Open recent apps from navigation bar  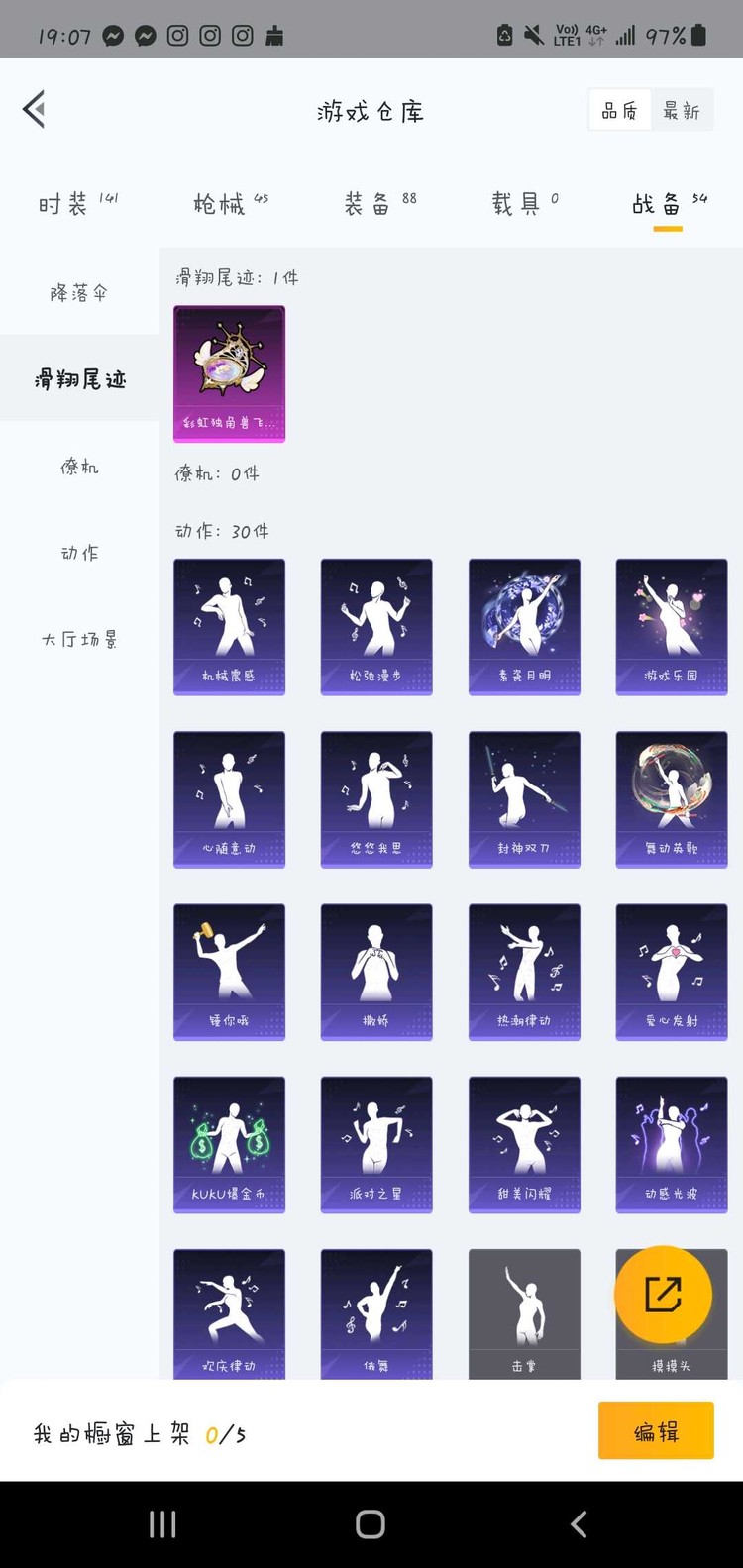pyautogui.click(x=162, y=1524)
